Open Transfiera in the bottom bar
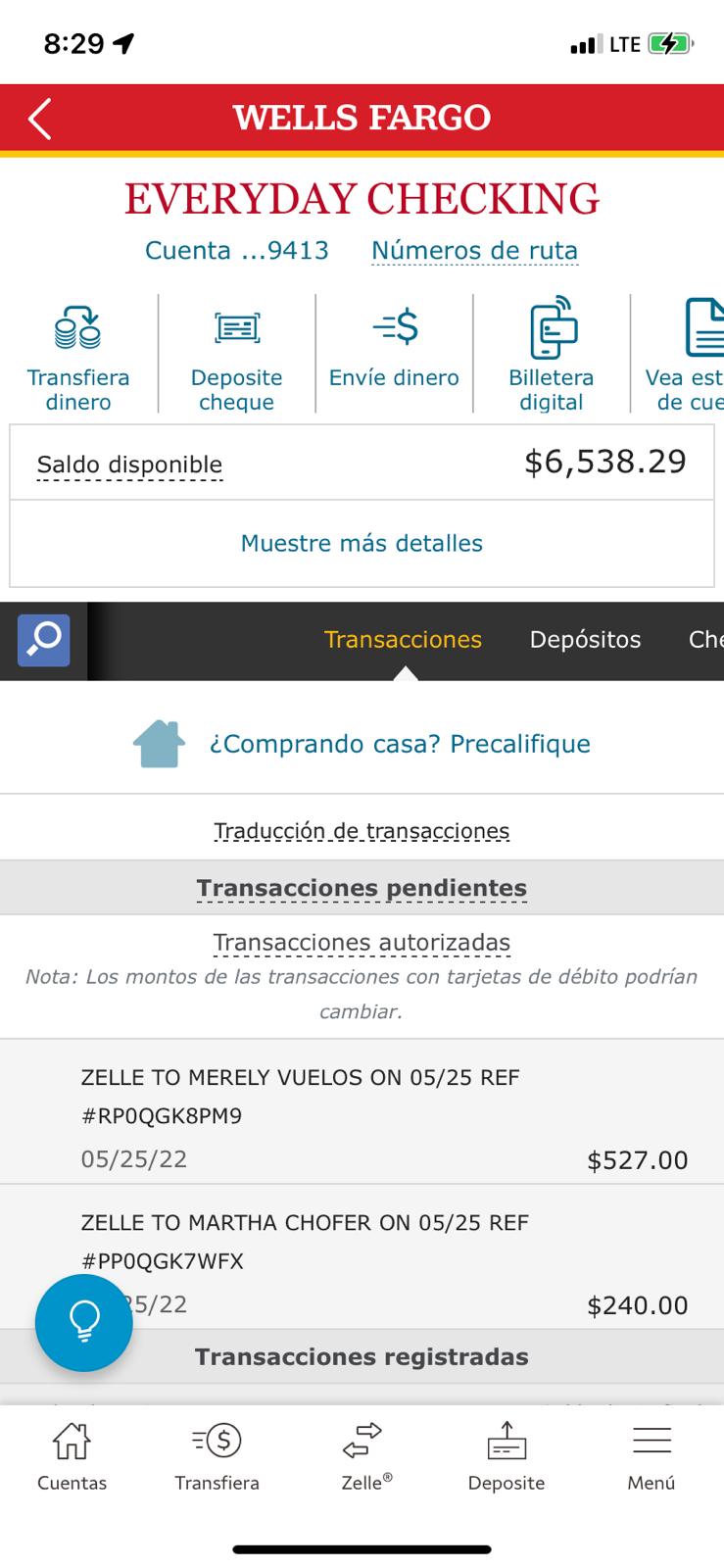 (217, 1457)
